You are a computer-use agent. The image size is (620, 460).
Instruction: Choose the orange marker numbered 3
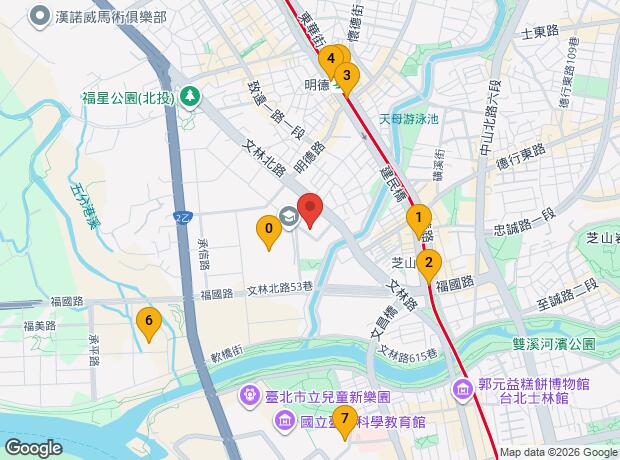[347, 75]
